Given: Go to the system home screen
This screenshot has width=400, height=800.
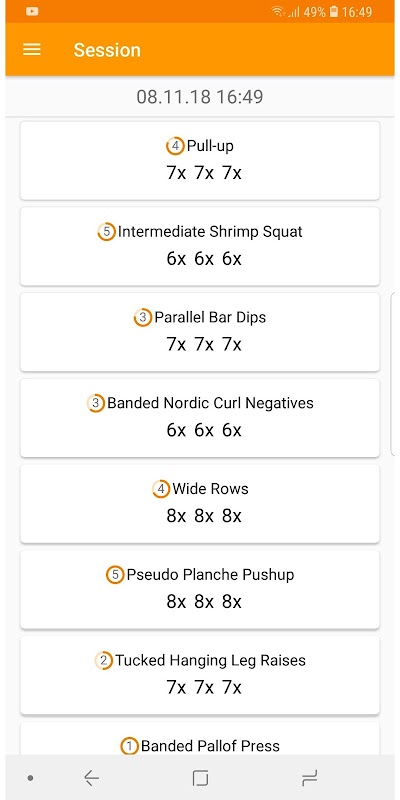Looking at the screenshot, I should [x=201, y=778].
